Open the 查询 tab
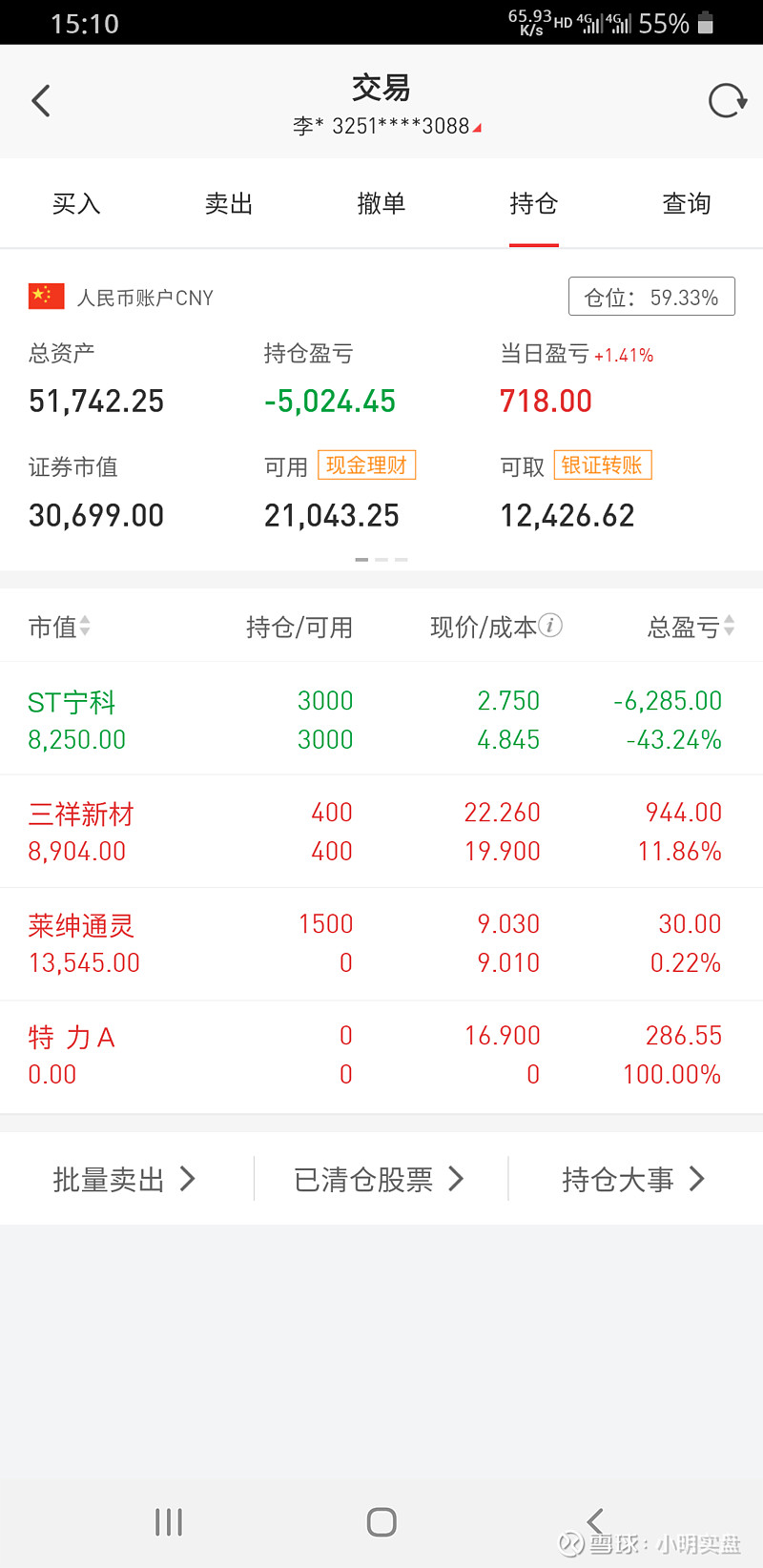This screenshot has height=1568, width=763. (687, 204)
